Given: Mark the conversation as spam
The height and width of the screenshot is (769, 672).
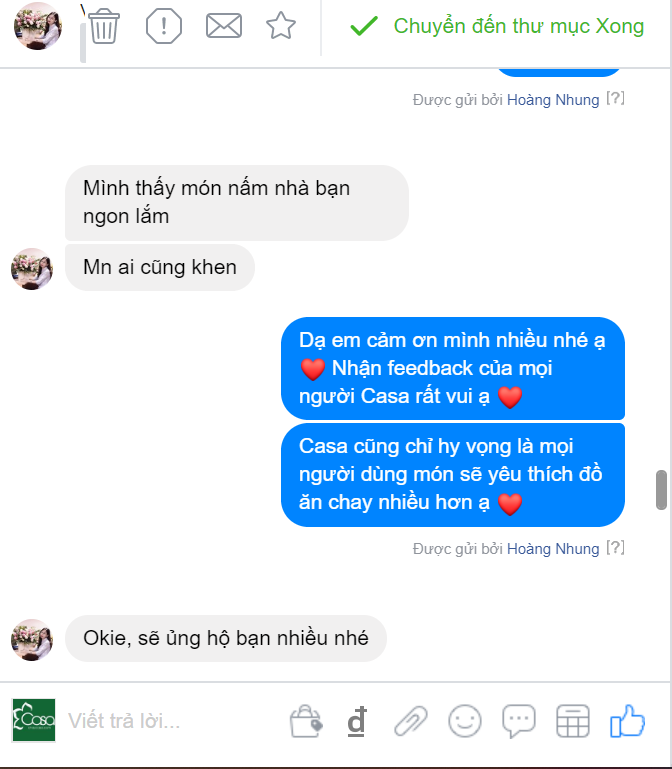Looking at the screenshot, I should click(163, 25).
